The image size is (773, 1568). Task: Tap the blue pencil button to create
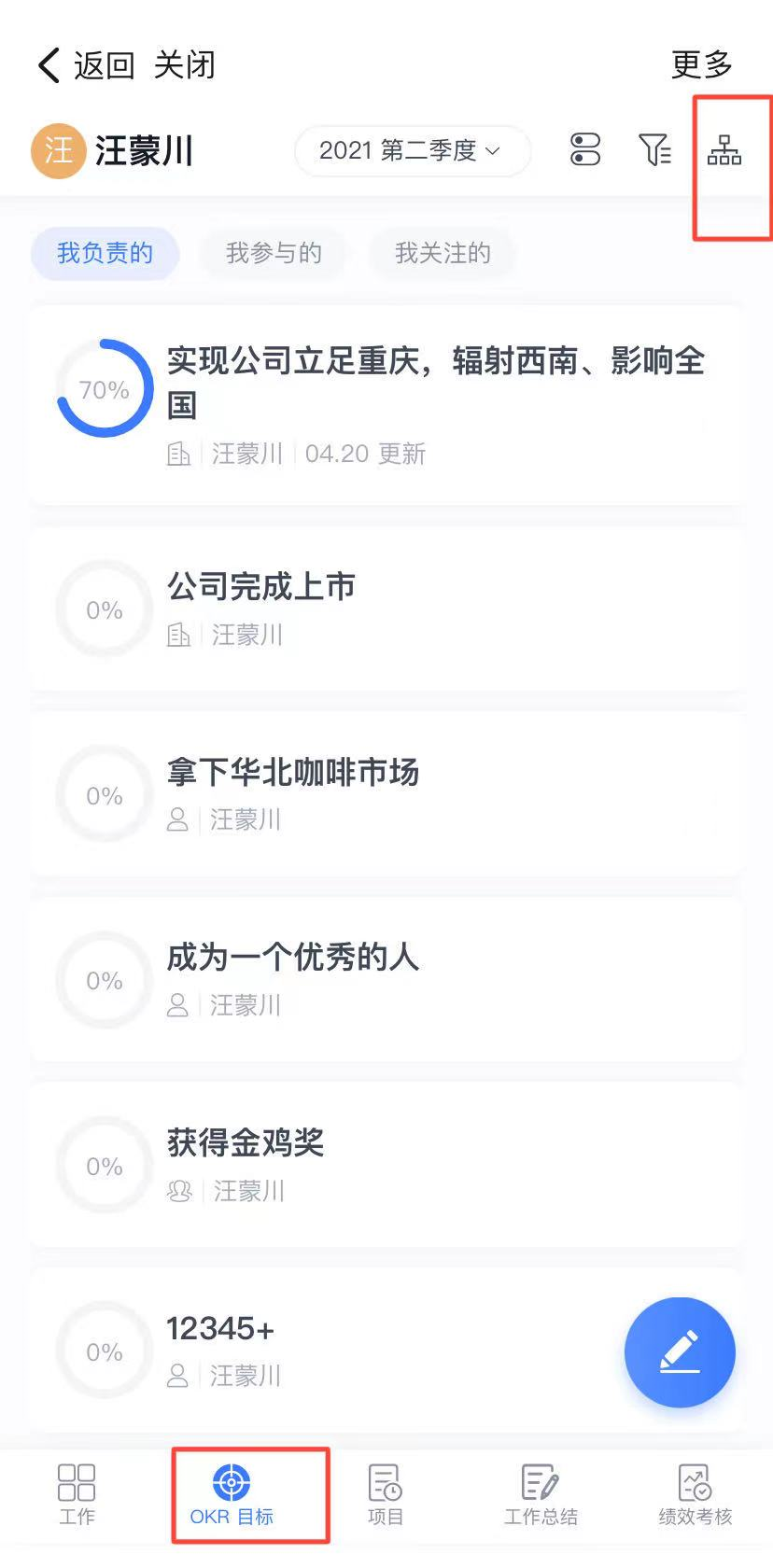tap(680, 1351)
